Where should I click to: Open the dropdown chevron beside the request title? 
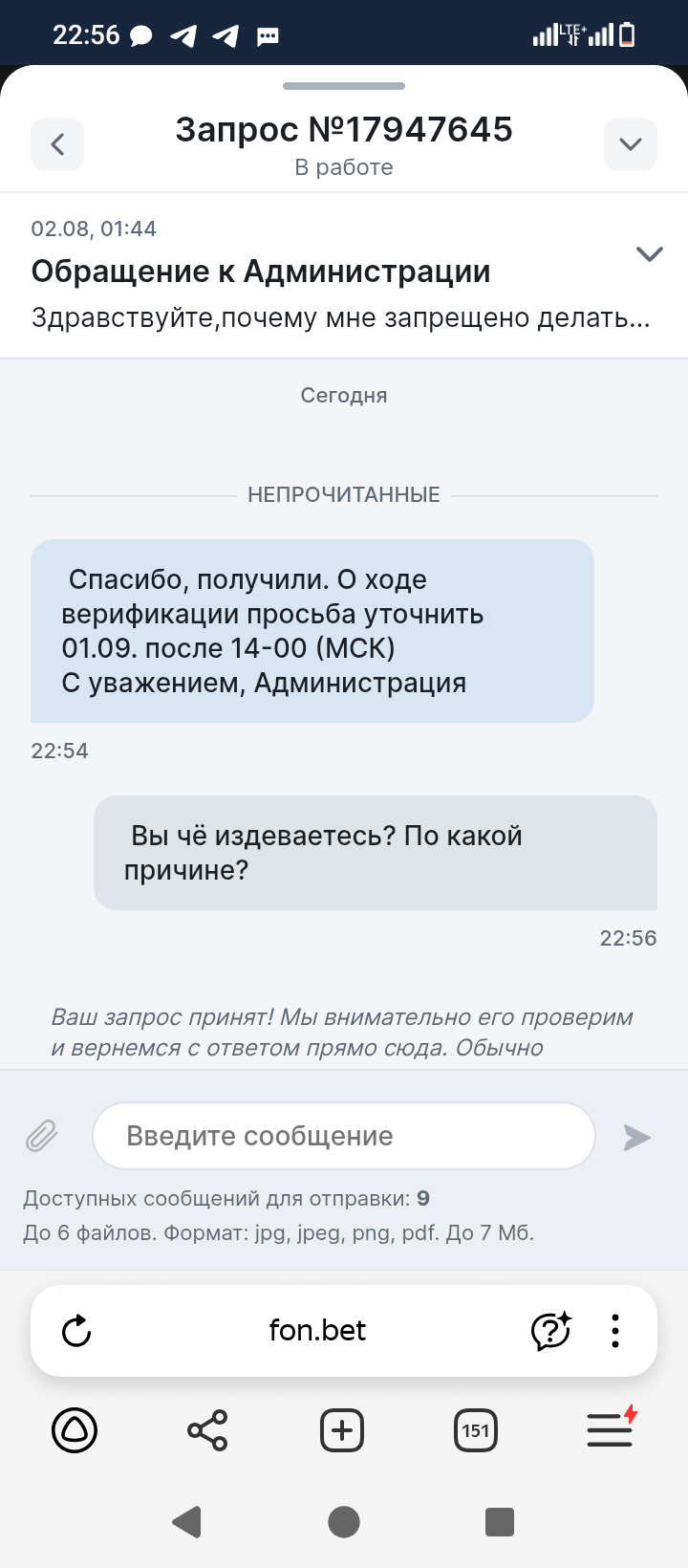click(x=630, y=144)
